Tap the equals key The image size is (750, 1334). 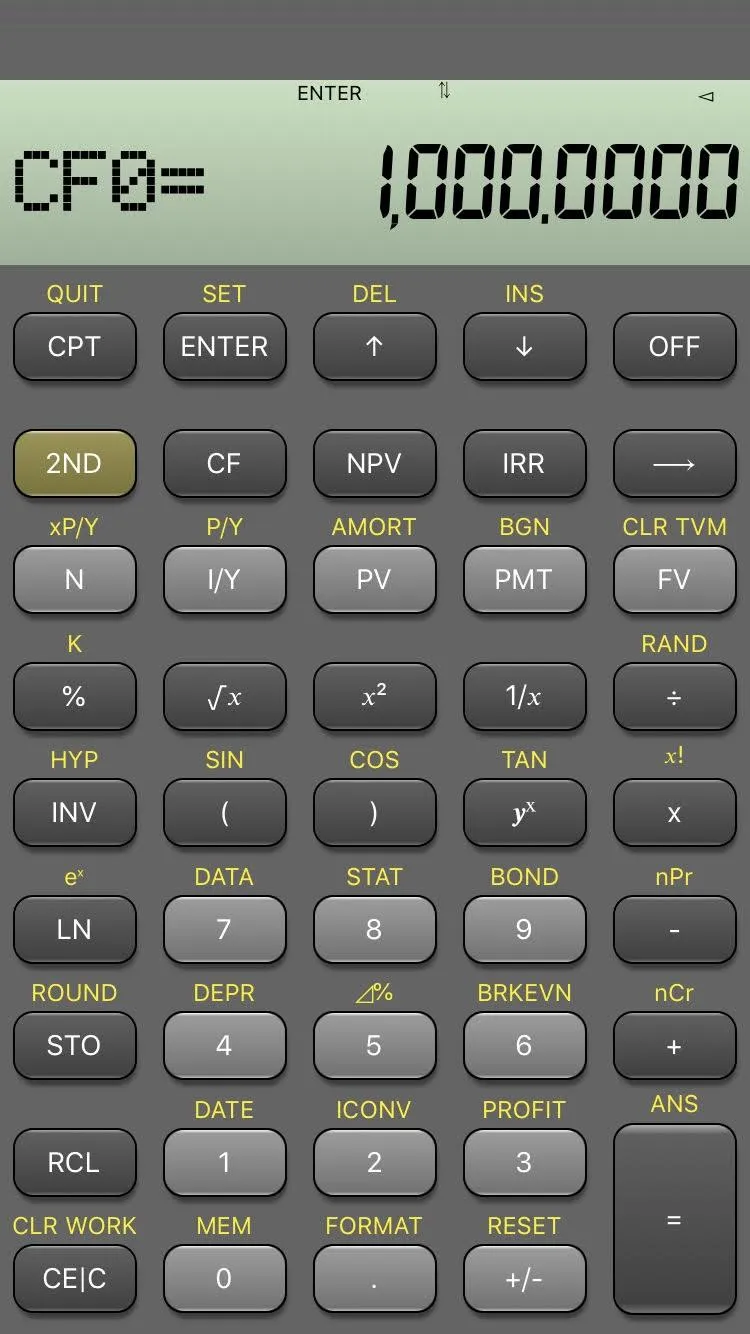pos(674,1220)
